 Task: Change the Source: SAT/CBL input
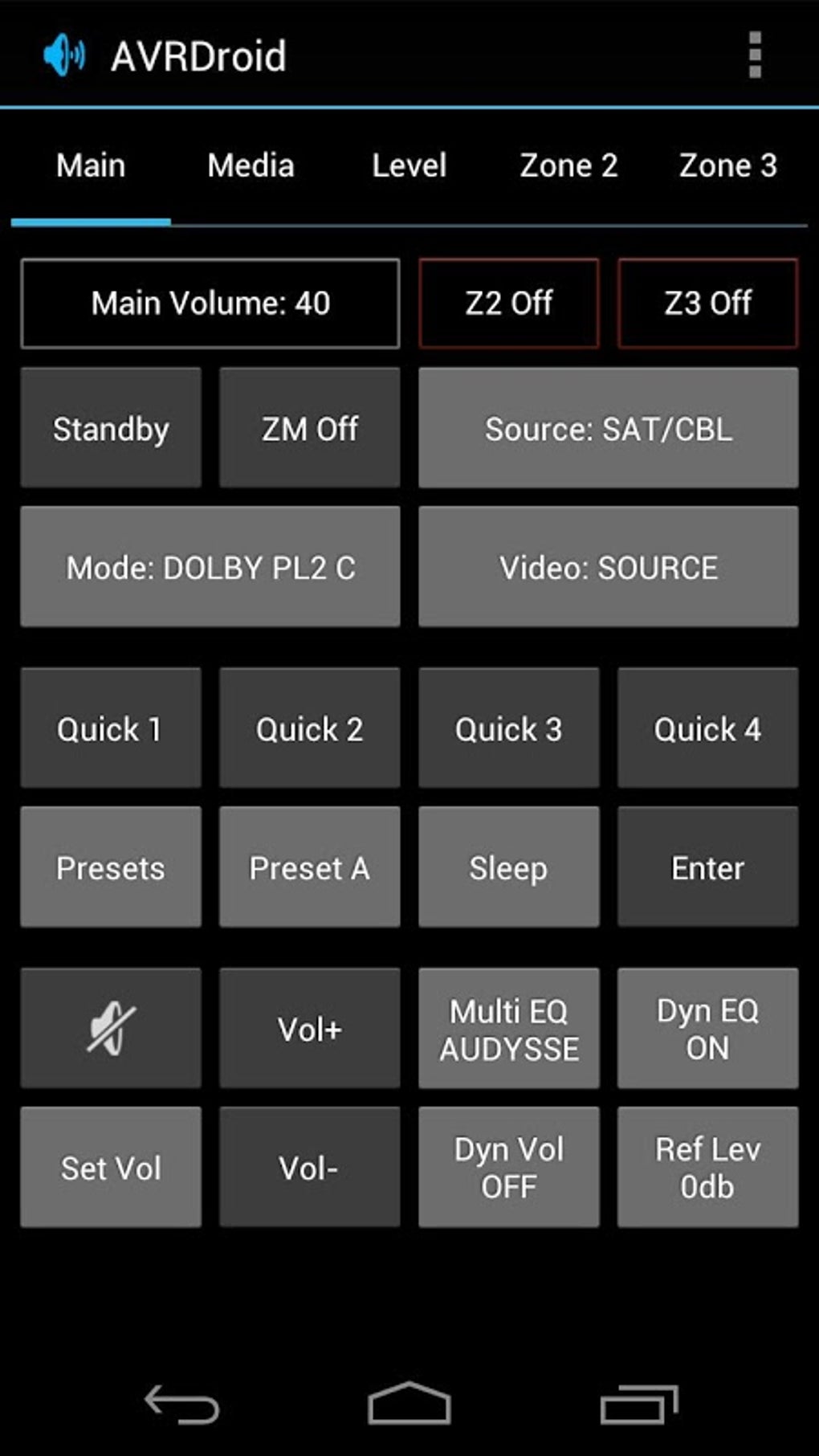coord(609,428)
